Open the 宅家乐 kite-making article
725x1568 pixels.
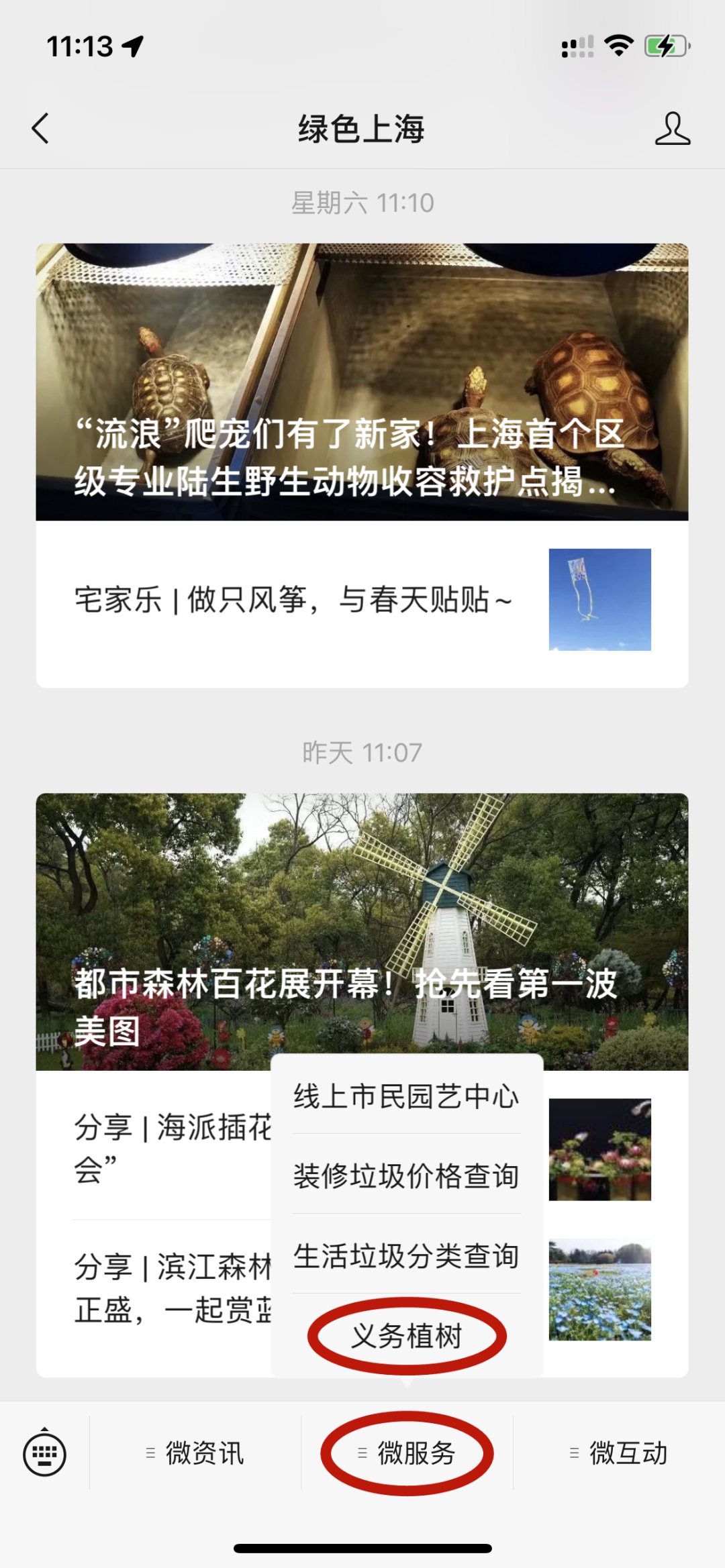click(293, 600)
